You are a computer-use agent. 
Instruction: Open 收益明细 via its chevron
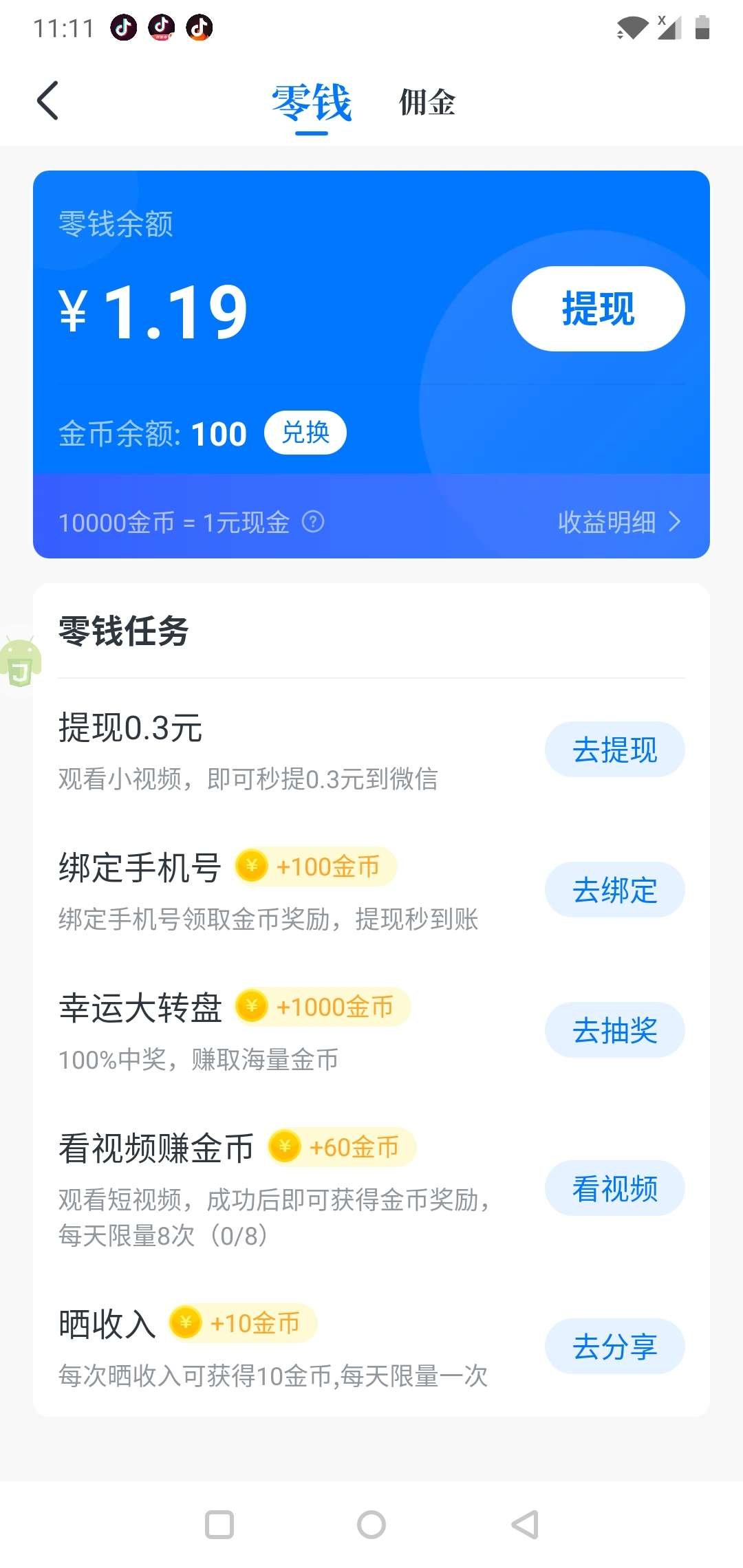coord(676,523)
